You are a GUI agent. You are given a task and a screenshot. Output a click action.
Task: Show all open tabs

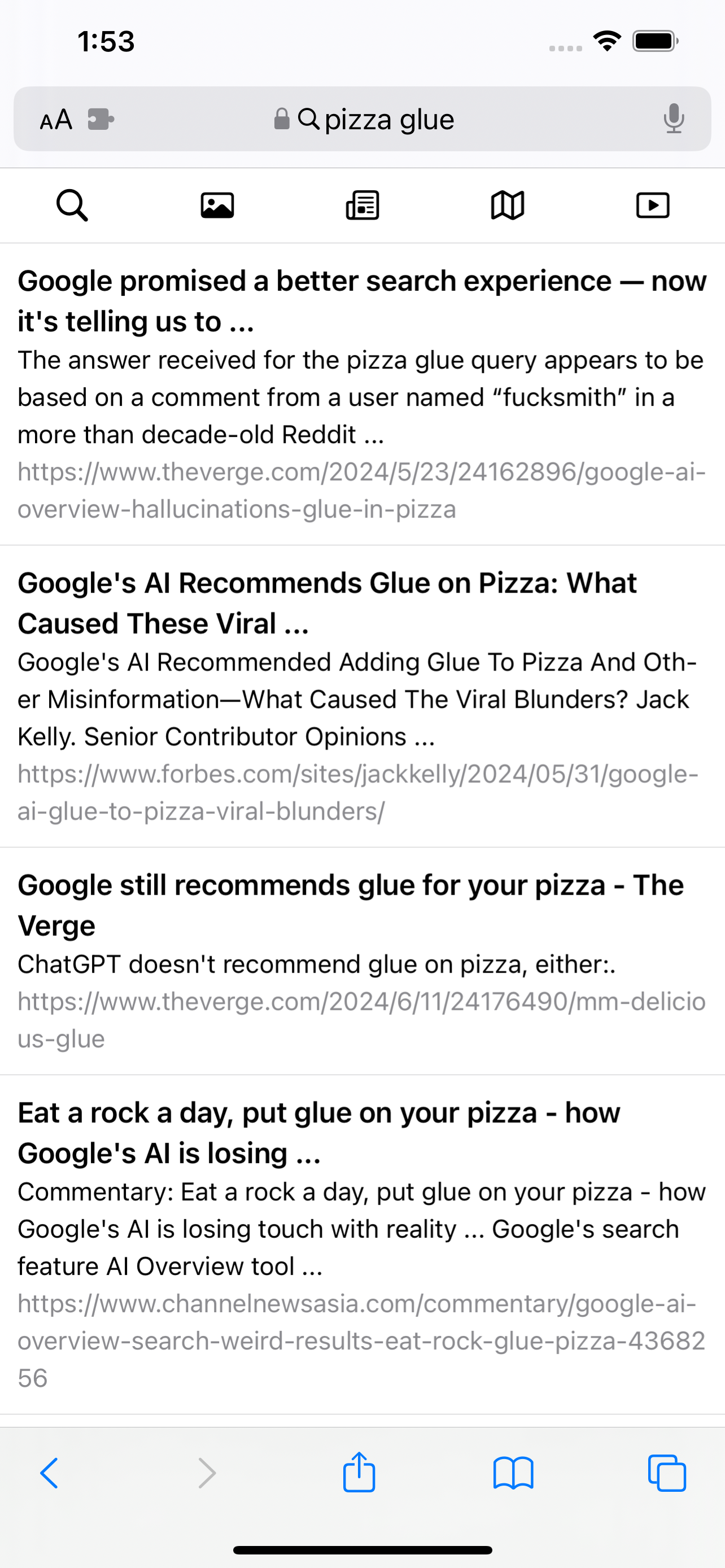coord(667,1473)
